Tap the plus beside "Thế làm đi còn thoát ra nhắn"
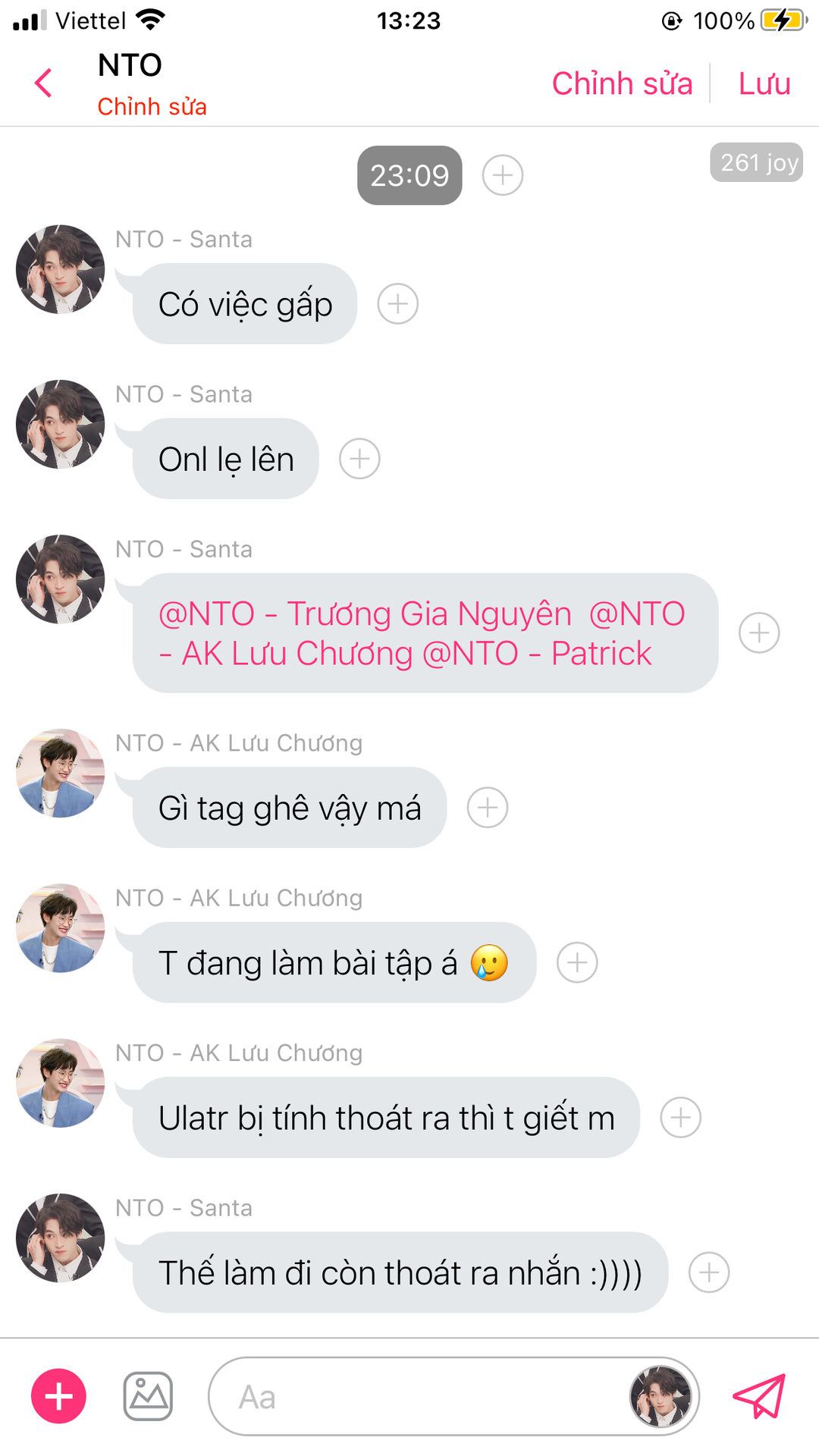This screenshot has height=1456, width=819. click(709, 1272)
